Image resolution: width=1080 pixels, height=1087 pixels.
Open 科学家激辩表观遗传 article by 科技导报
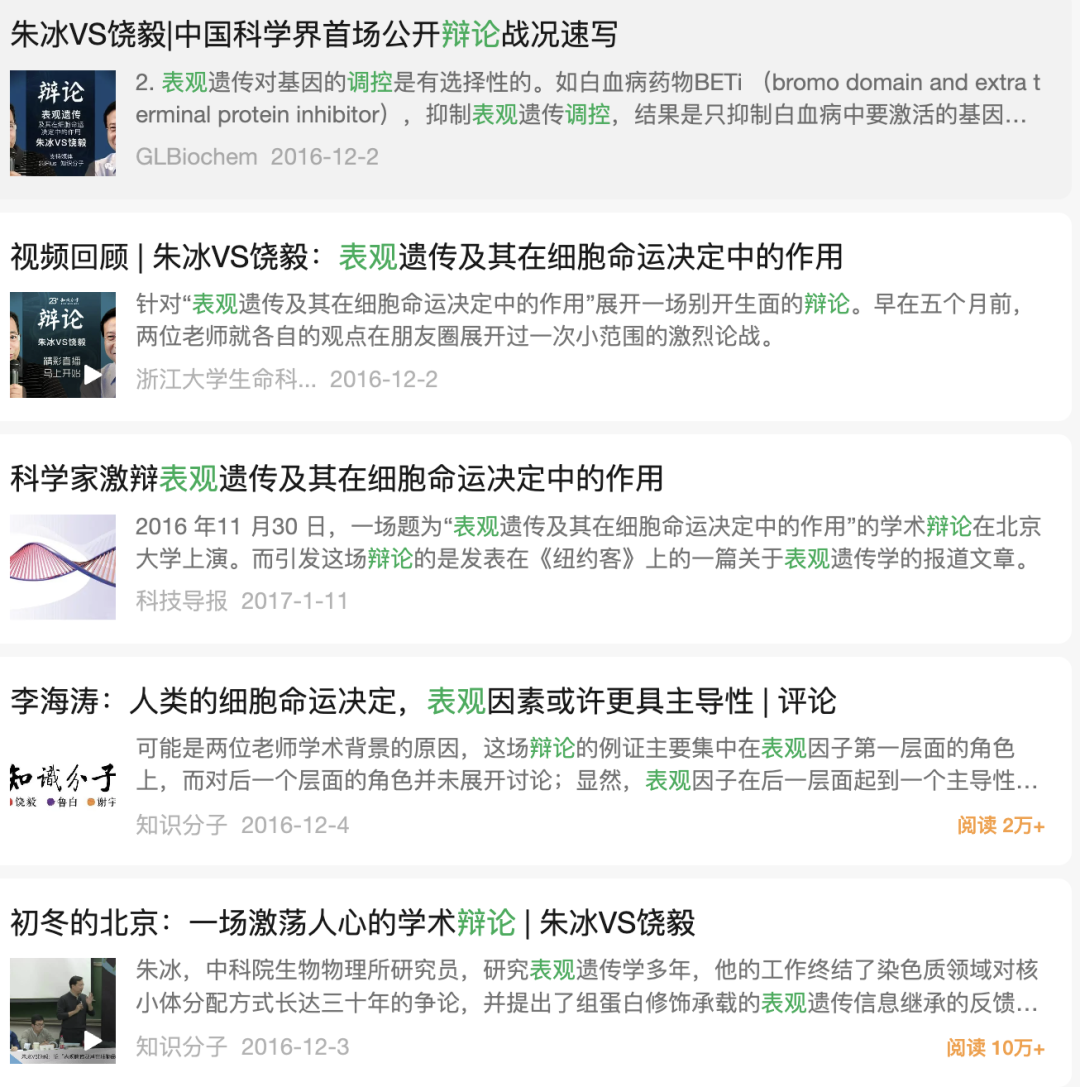click(337, 479)
